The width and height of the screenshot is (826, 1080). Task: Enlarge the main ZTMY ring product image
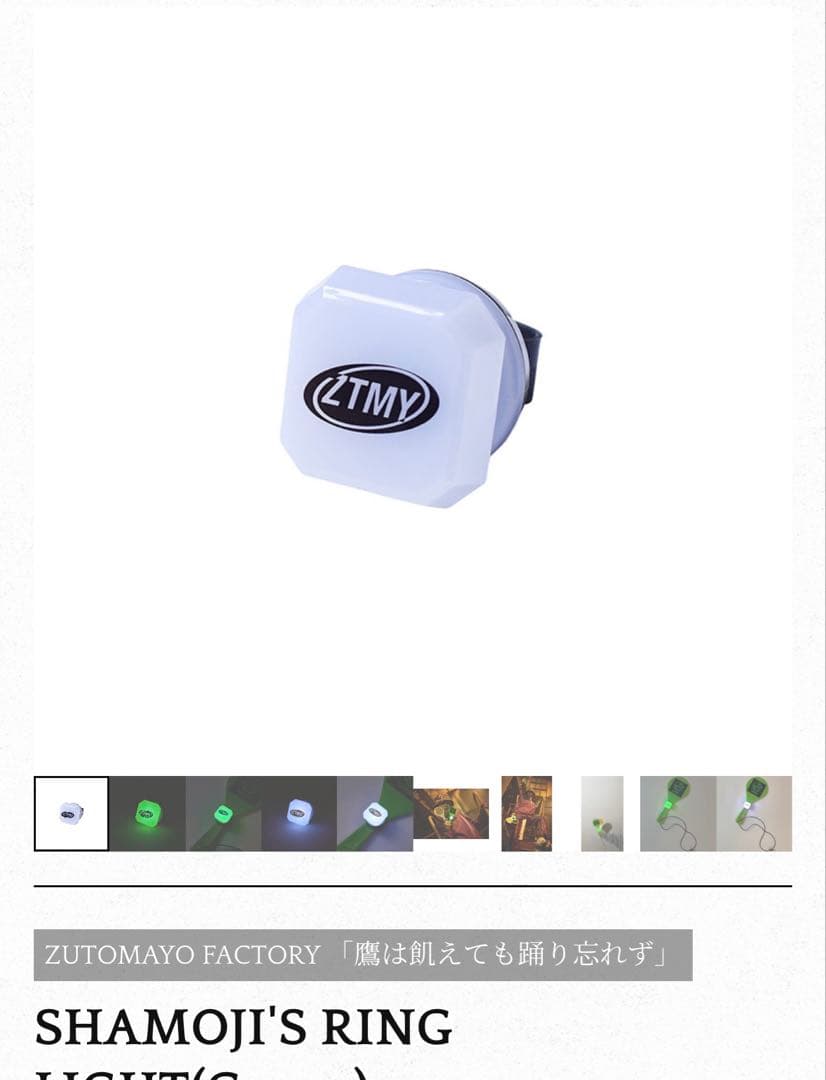(x=412, y=390)
